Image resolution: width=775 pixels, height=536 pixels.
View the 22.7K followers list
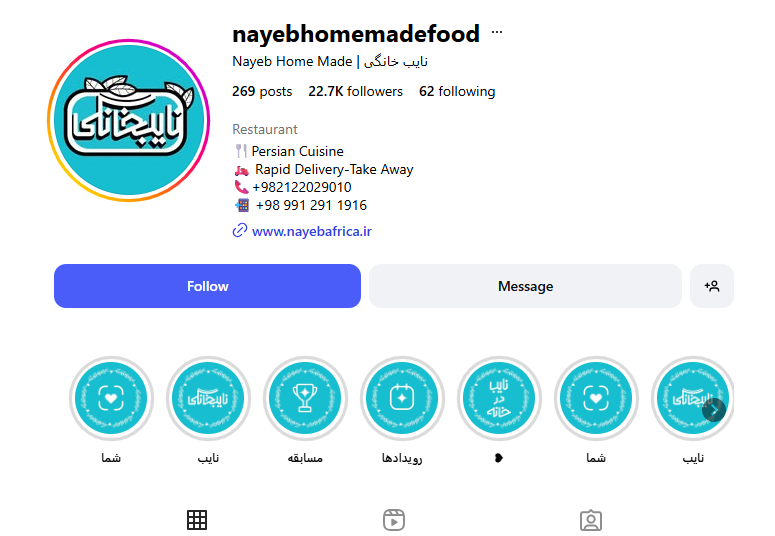(x=355, y=91)
